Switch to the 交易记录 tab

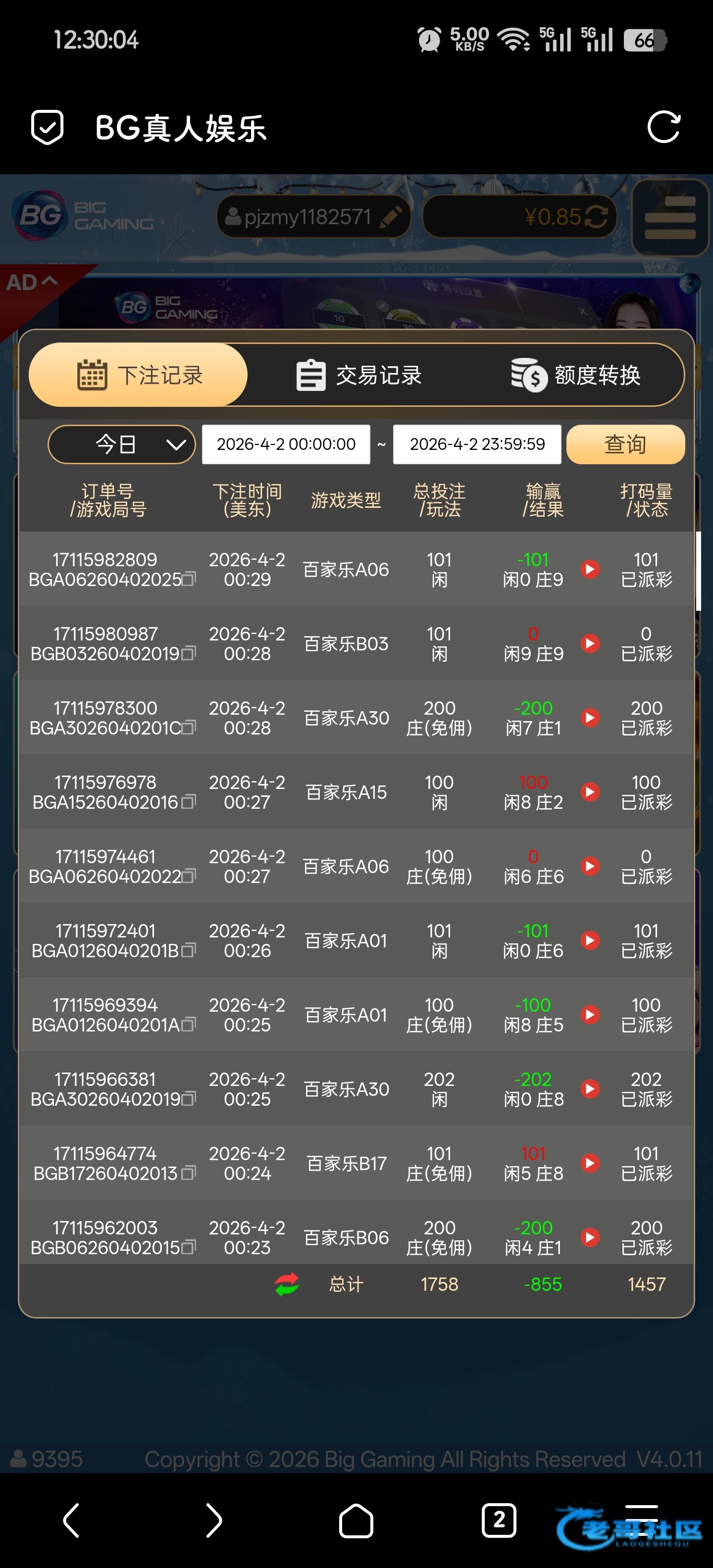pos(358,375)
